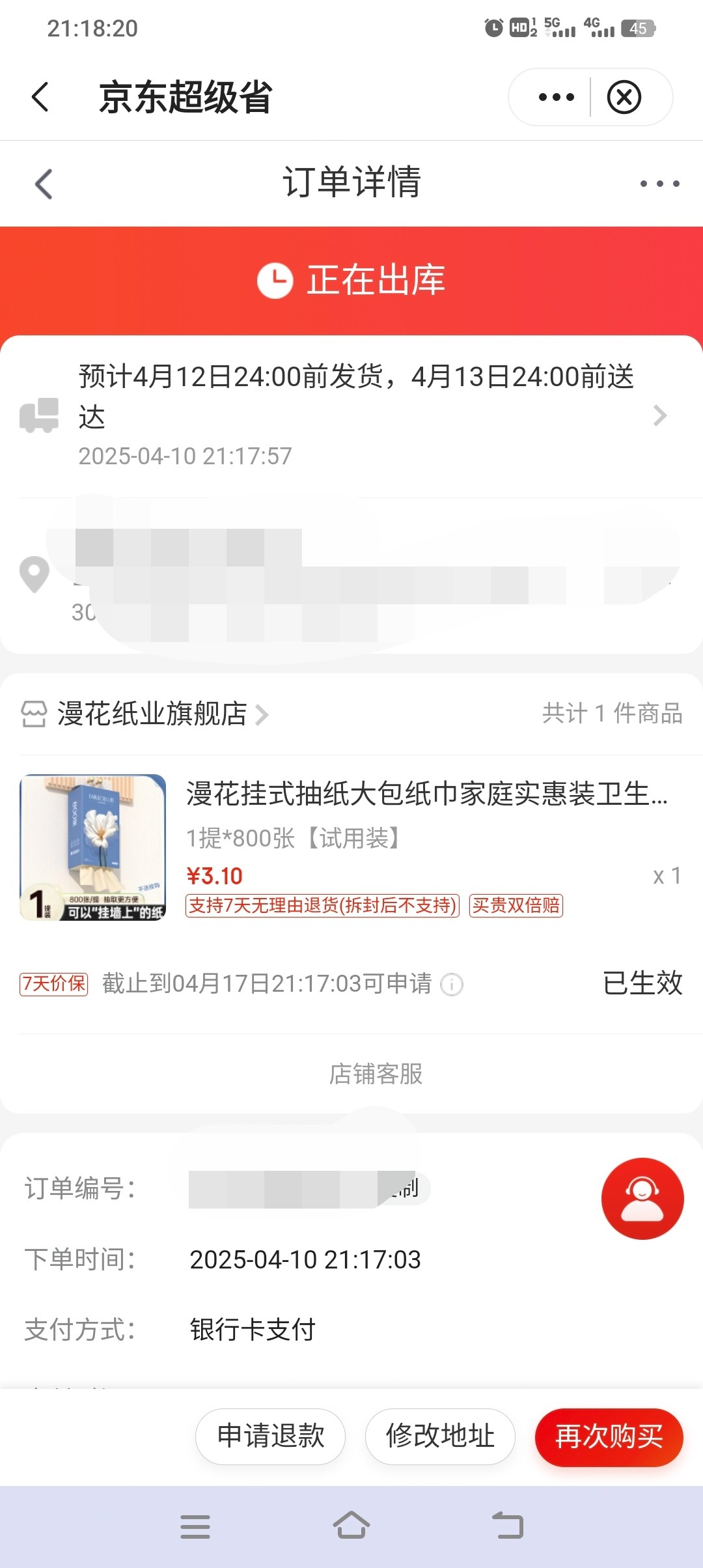Open 漫花纸业旗舰店 store page
Viewport: 703px width, 1568px height.
point(153,714)
